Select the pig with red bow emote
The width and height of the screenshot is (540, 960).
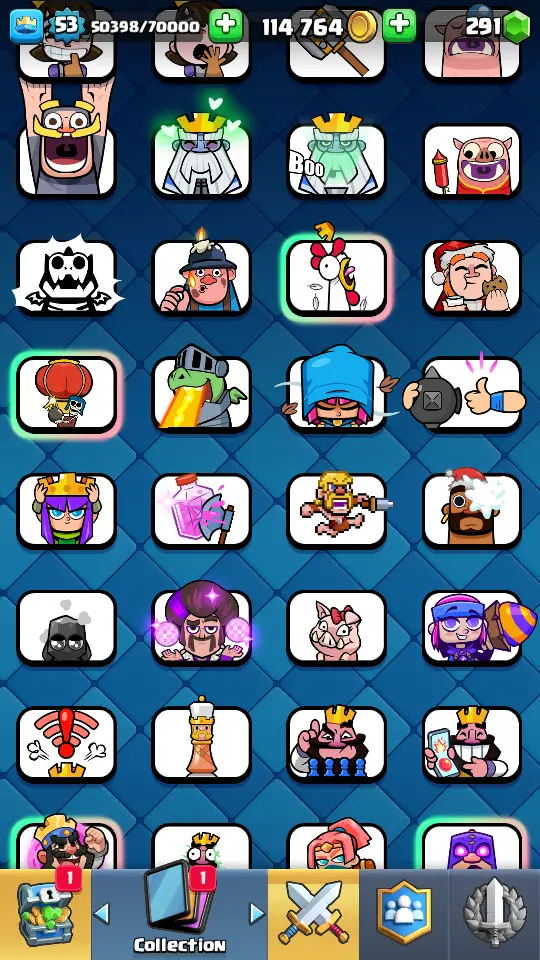(336, 628)
